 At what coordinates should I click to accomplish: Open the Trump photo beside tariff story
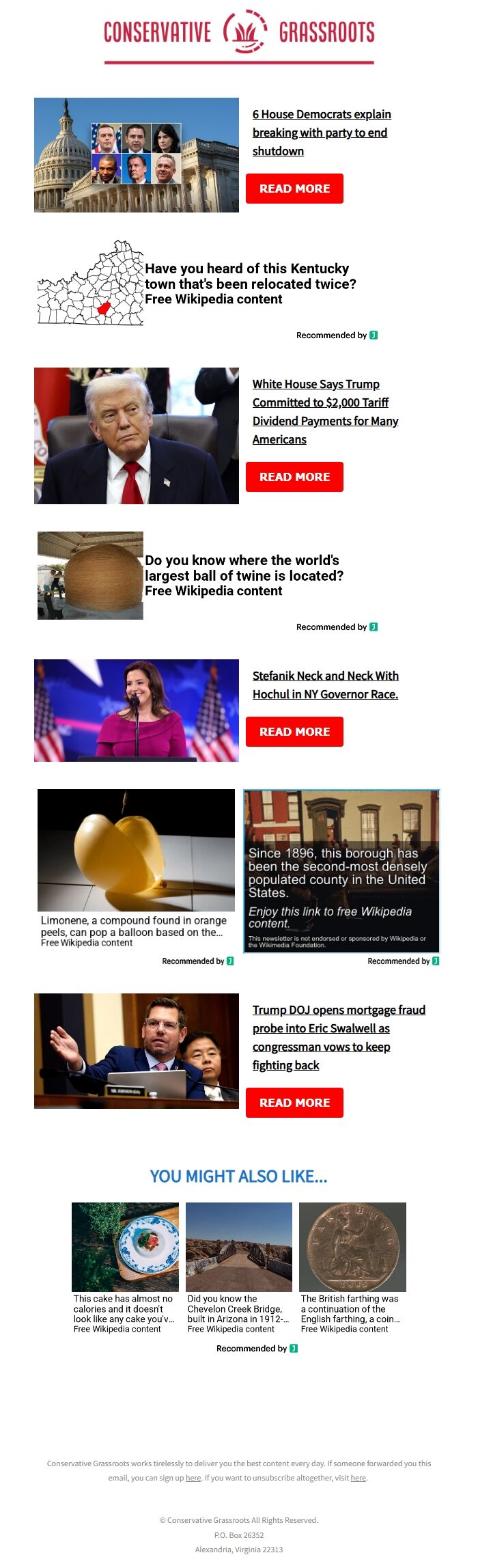(136, 436)
